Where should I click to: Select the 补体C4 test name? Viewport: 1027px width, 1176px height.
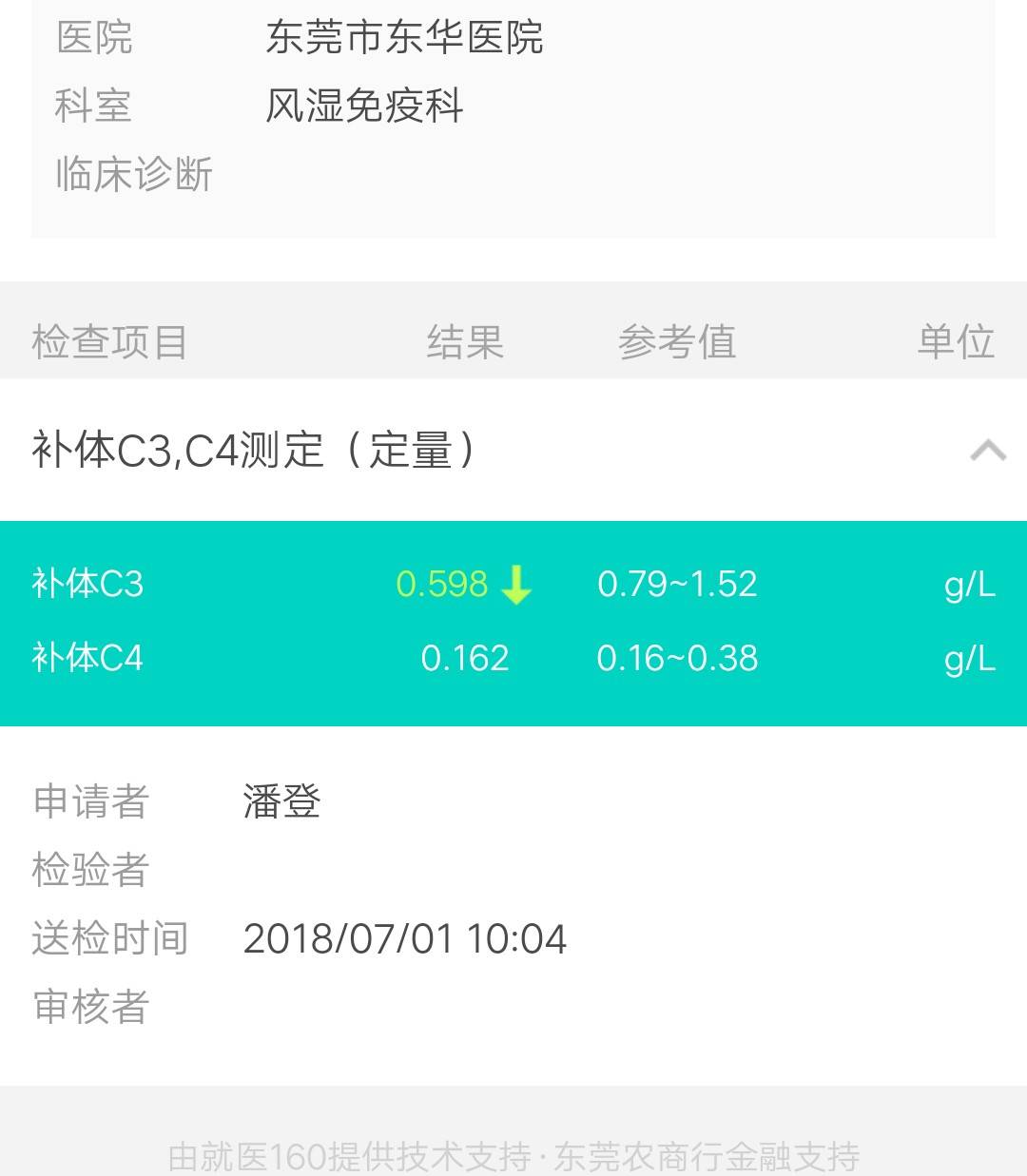(x=87, y=658)
